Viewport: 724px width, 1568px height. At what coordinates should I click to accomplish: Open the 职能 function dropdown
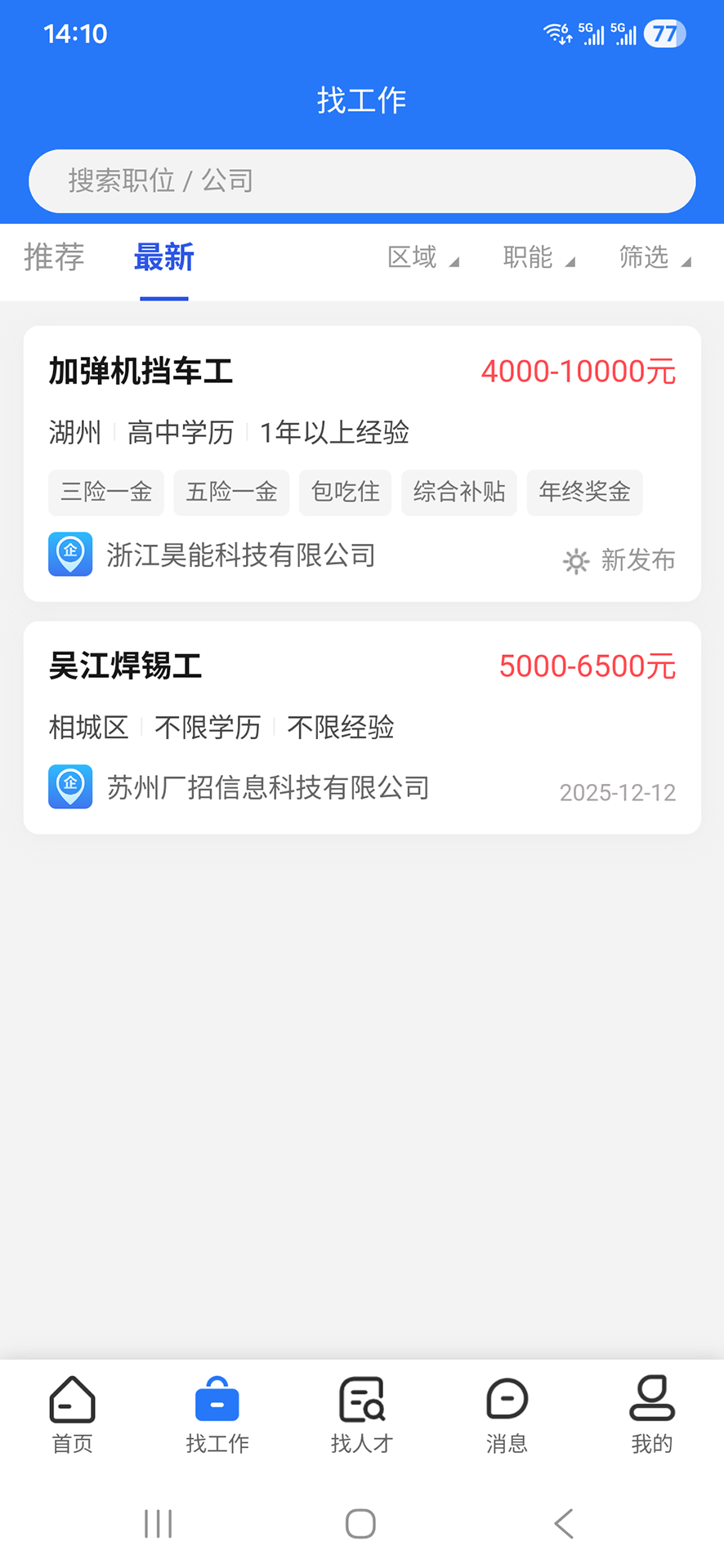coord(538,257)
